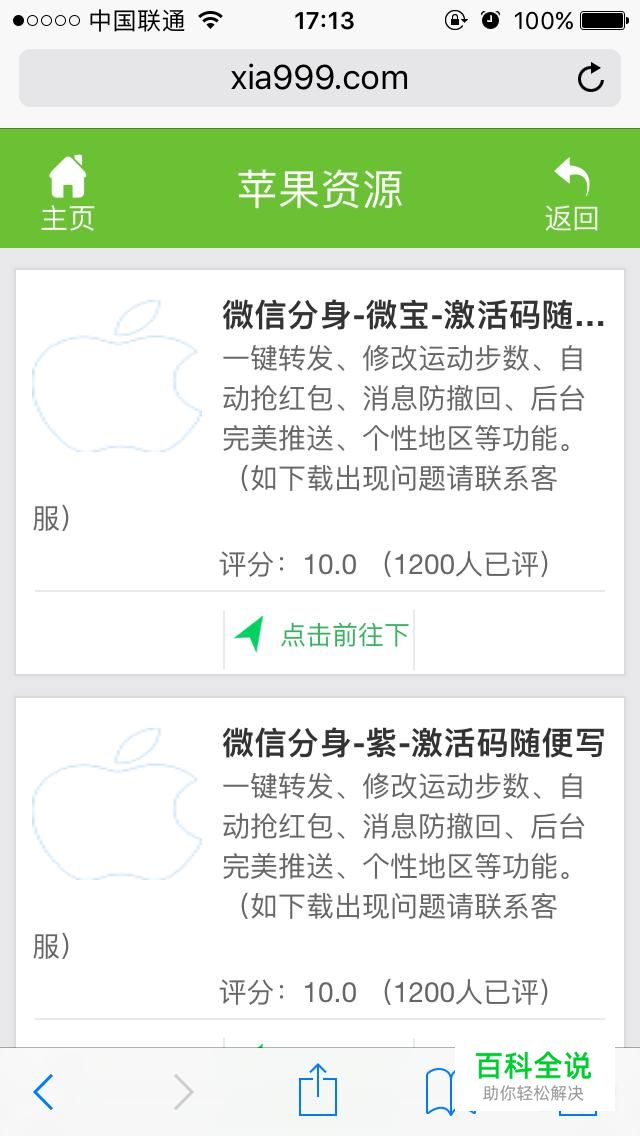Tap 点击前往下 under 微信分身-微宝
The width and height of the screenshot is (640, 1136).
coord(320,635)
